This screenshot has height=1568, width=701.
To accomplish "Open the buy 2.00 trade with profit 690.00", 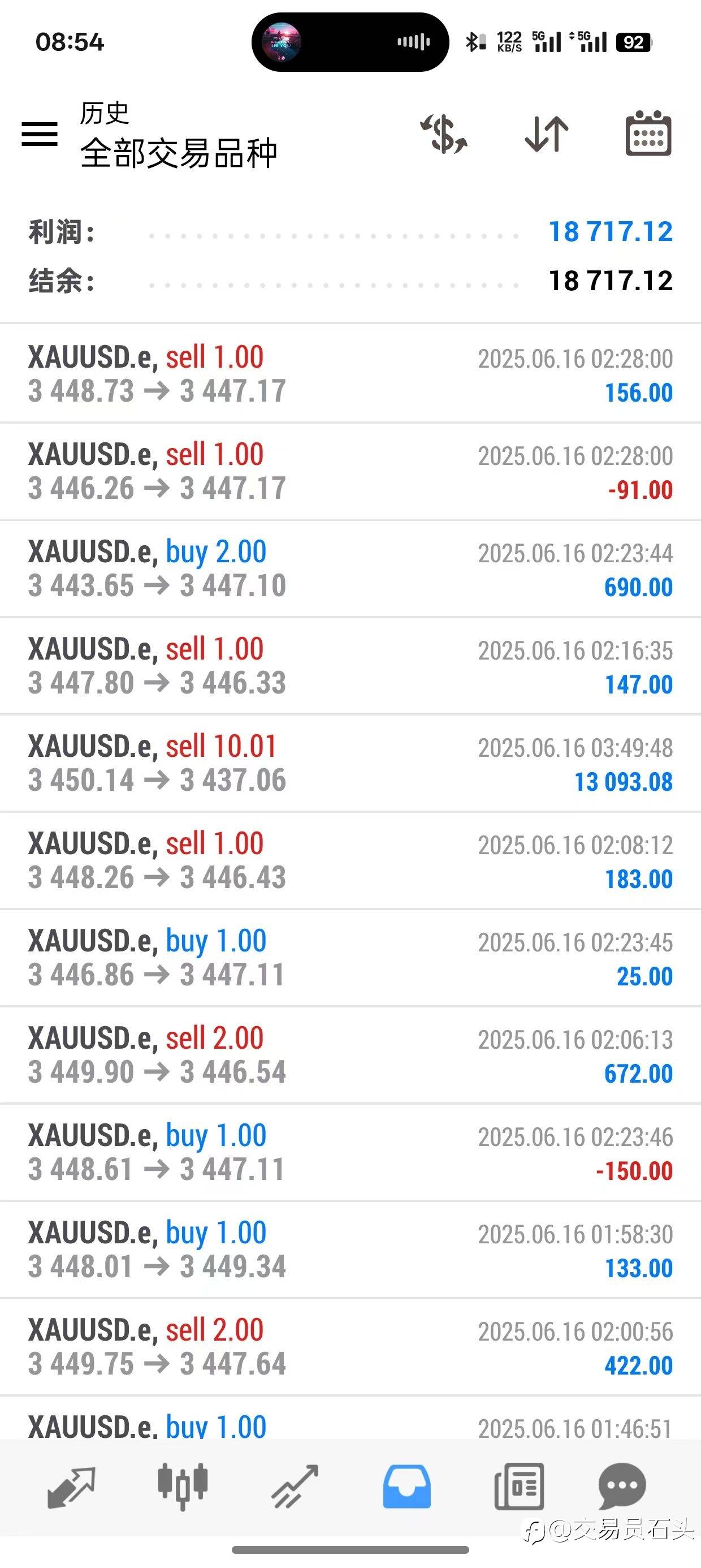I will (350, 568).
